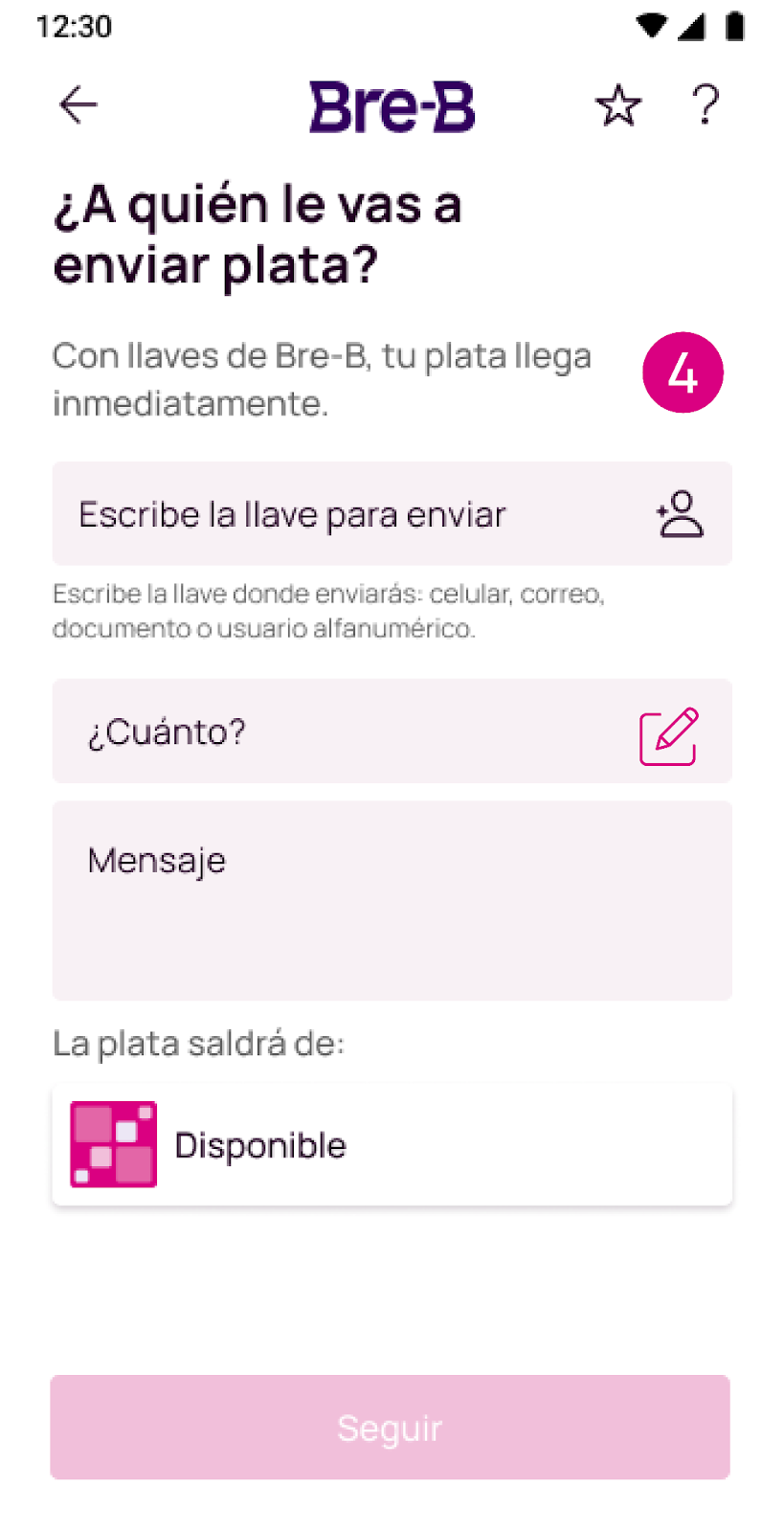The height and width of the screenshot is (1532, 784).
Task: Tap the add-contact icon in the key field
Action: pyautogui.click(x=680, y=514)
